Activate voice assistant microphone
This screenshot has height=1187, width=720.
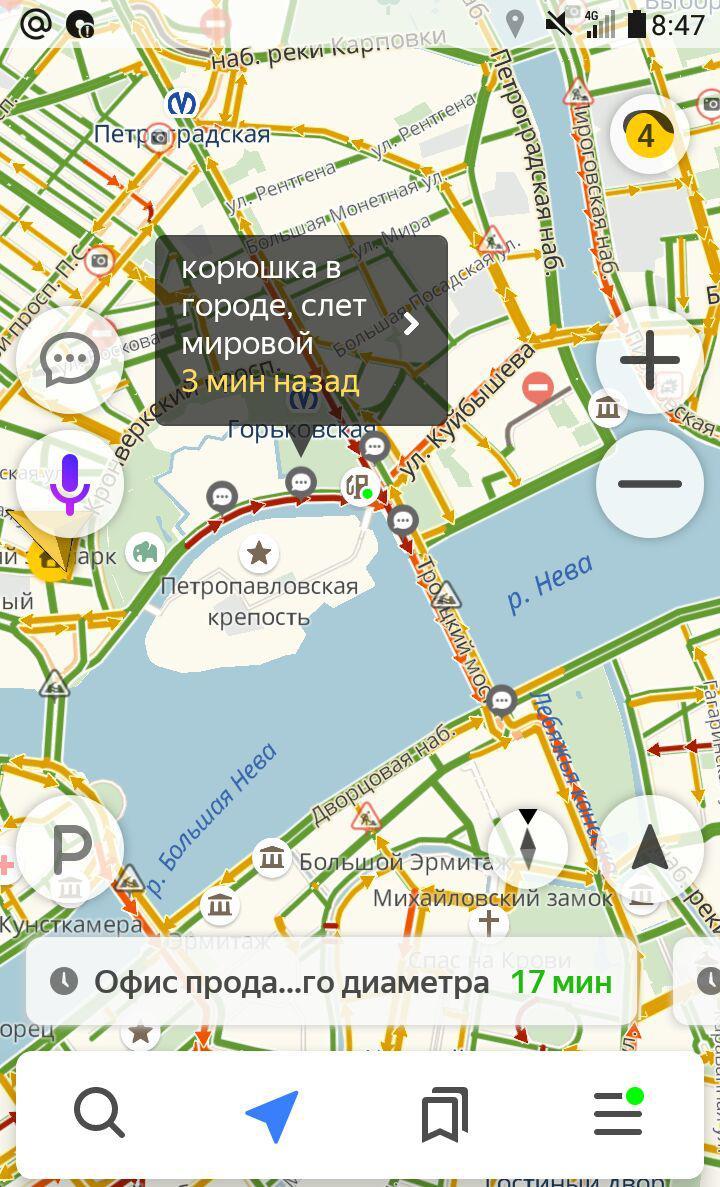[70, 484]
